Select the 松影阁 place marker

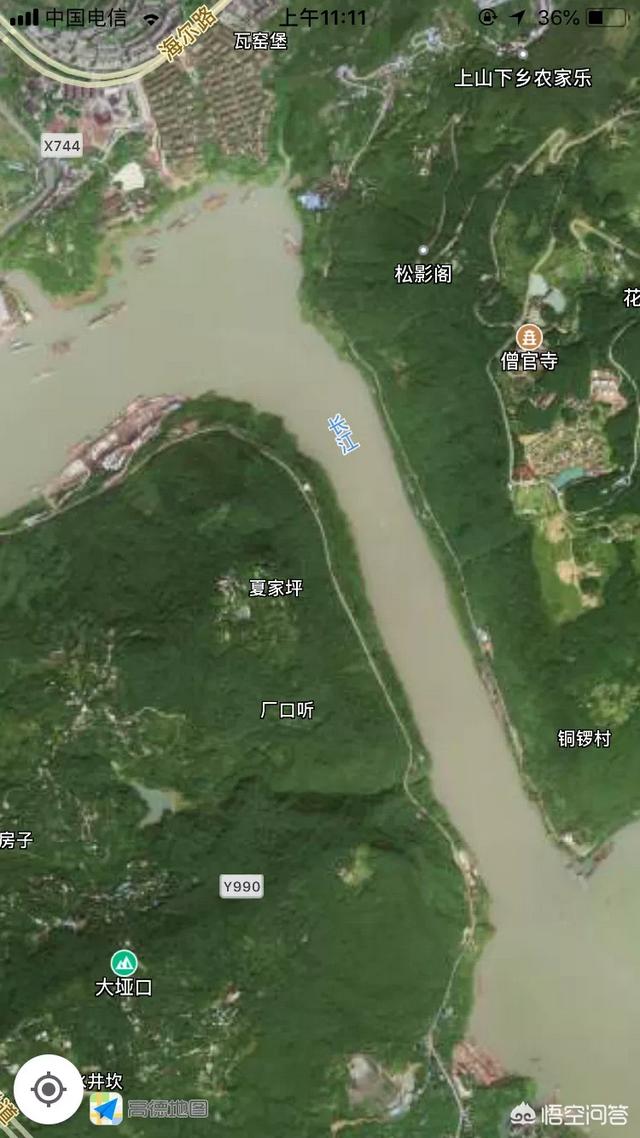click(x=423, y=251)
